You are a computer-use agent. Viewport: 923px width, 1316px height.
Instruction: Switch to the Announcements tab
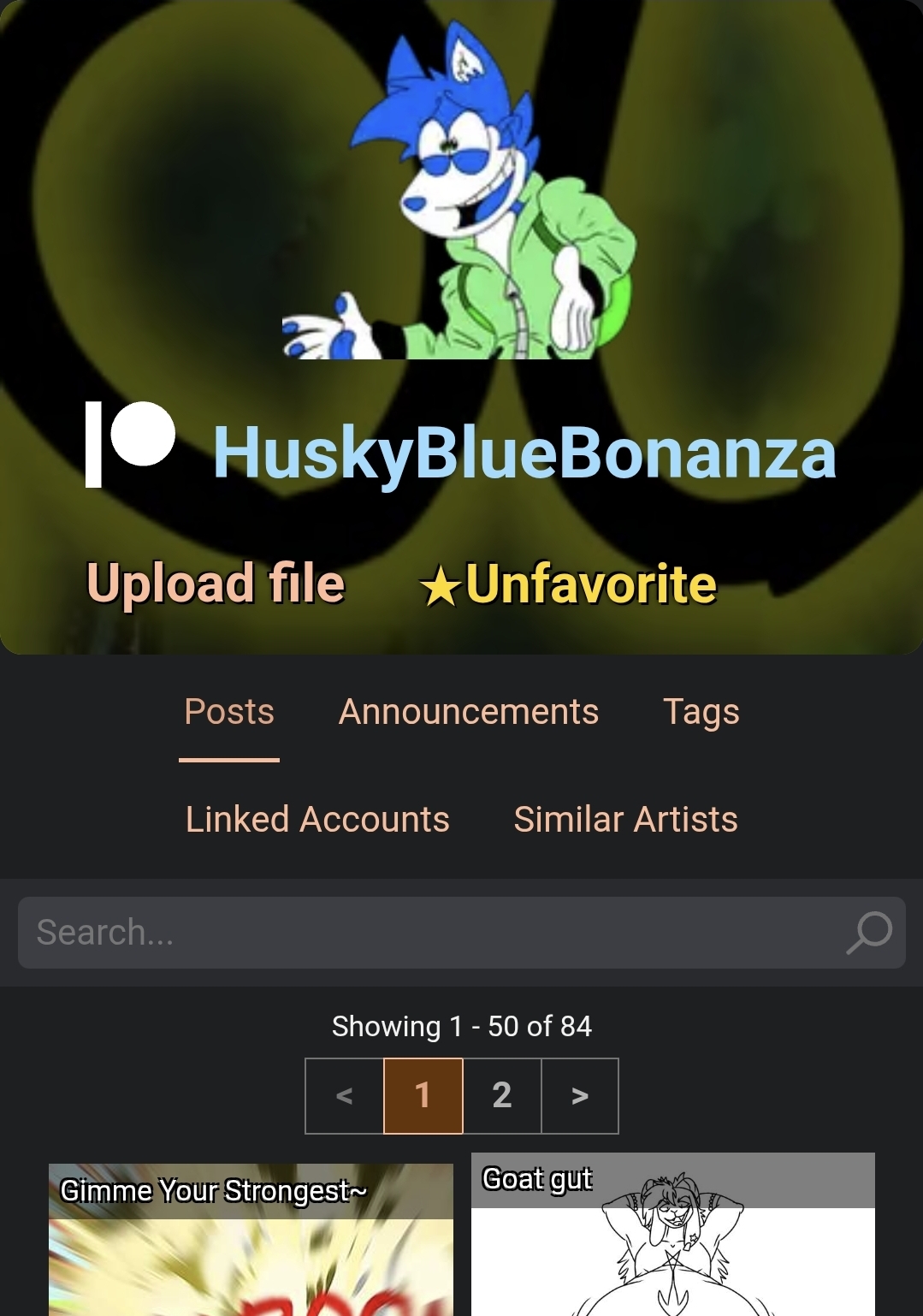coord(468,712)
